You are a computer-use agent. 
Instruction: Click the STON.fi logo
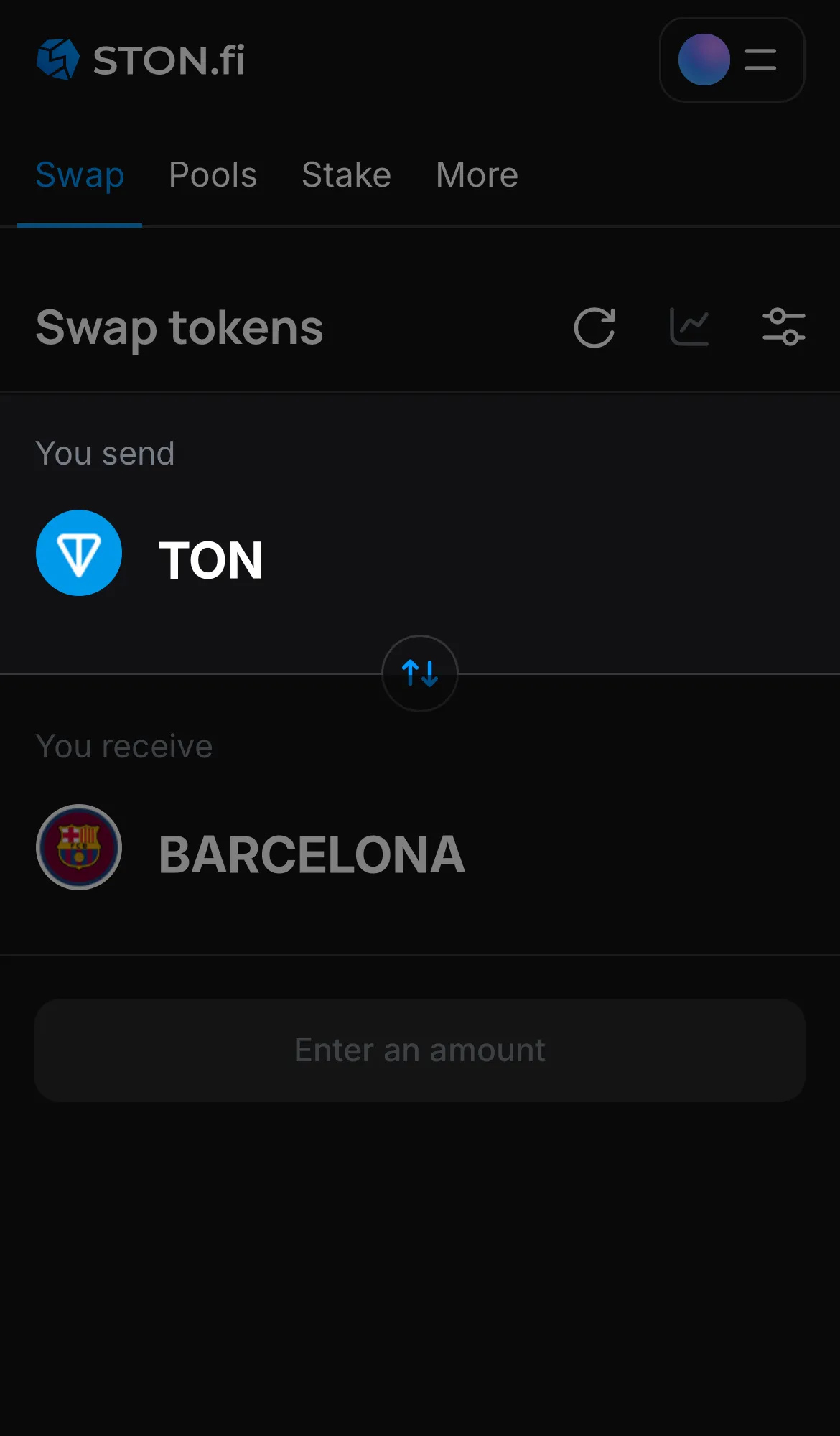click(x=140, y=60)
